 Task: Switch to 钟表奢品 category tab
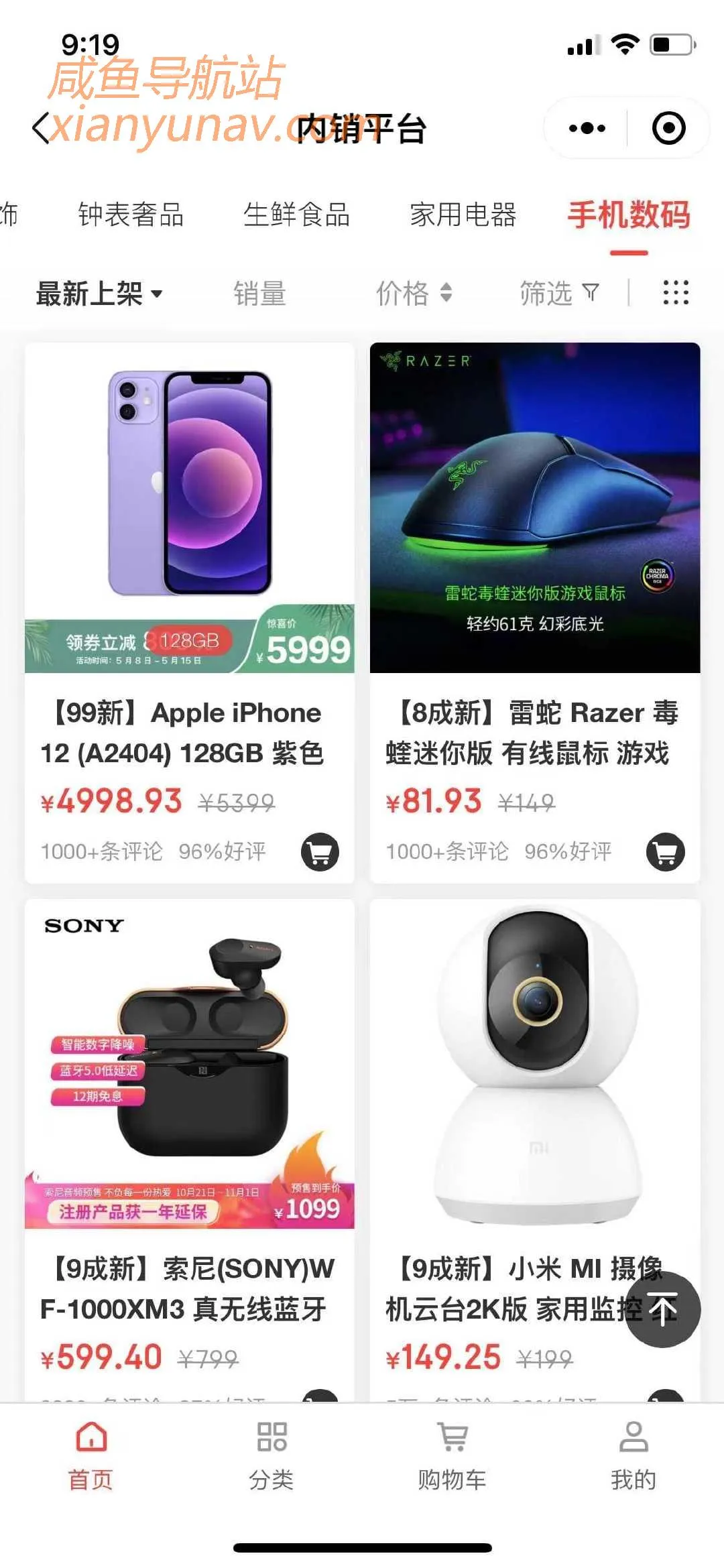(131, 215)
